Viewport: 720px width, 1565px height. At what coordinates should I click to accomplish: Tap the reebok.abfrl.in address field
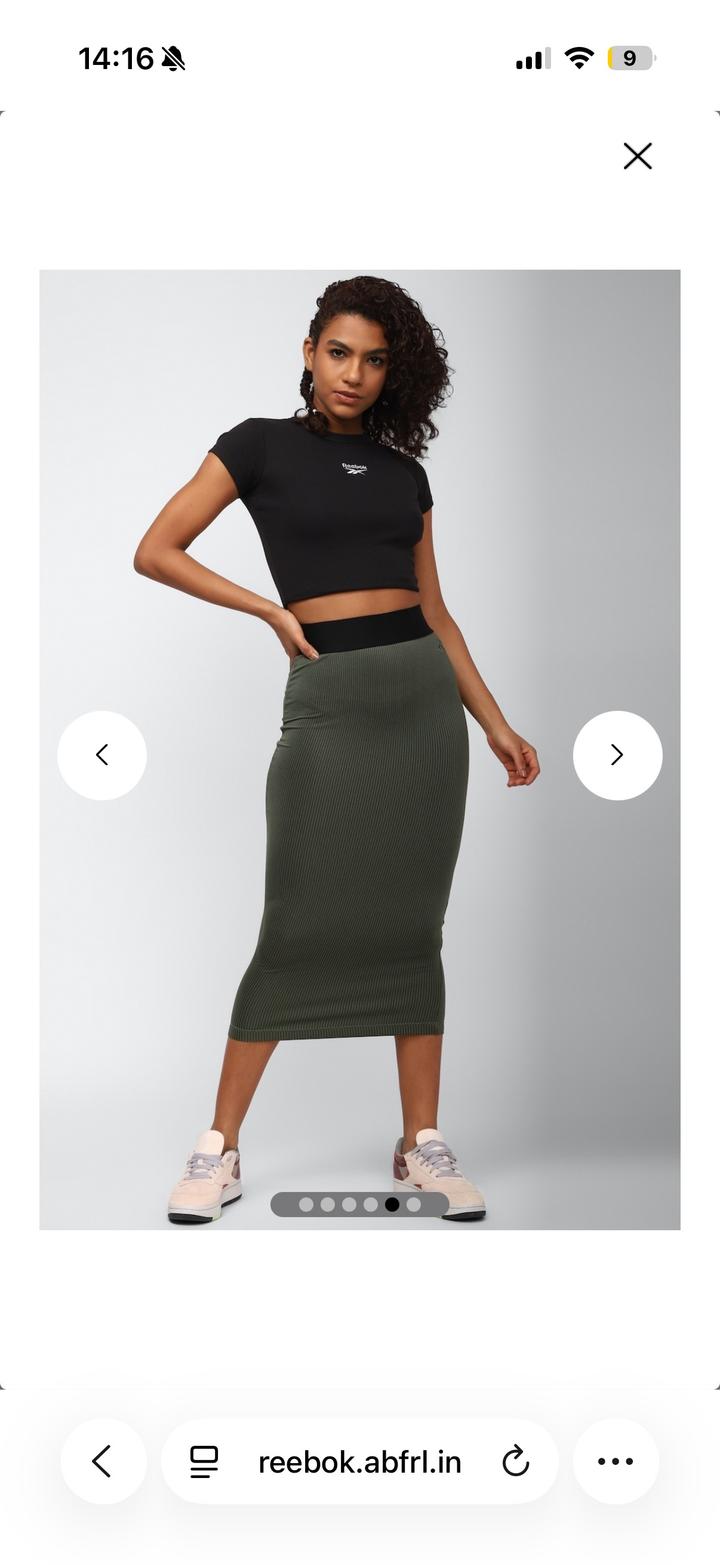pos(360,1462)
